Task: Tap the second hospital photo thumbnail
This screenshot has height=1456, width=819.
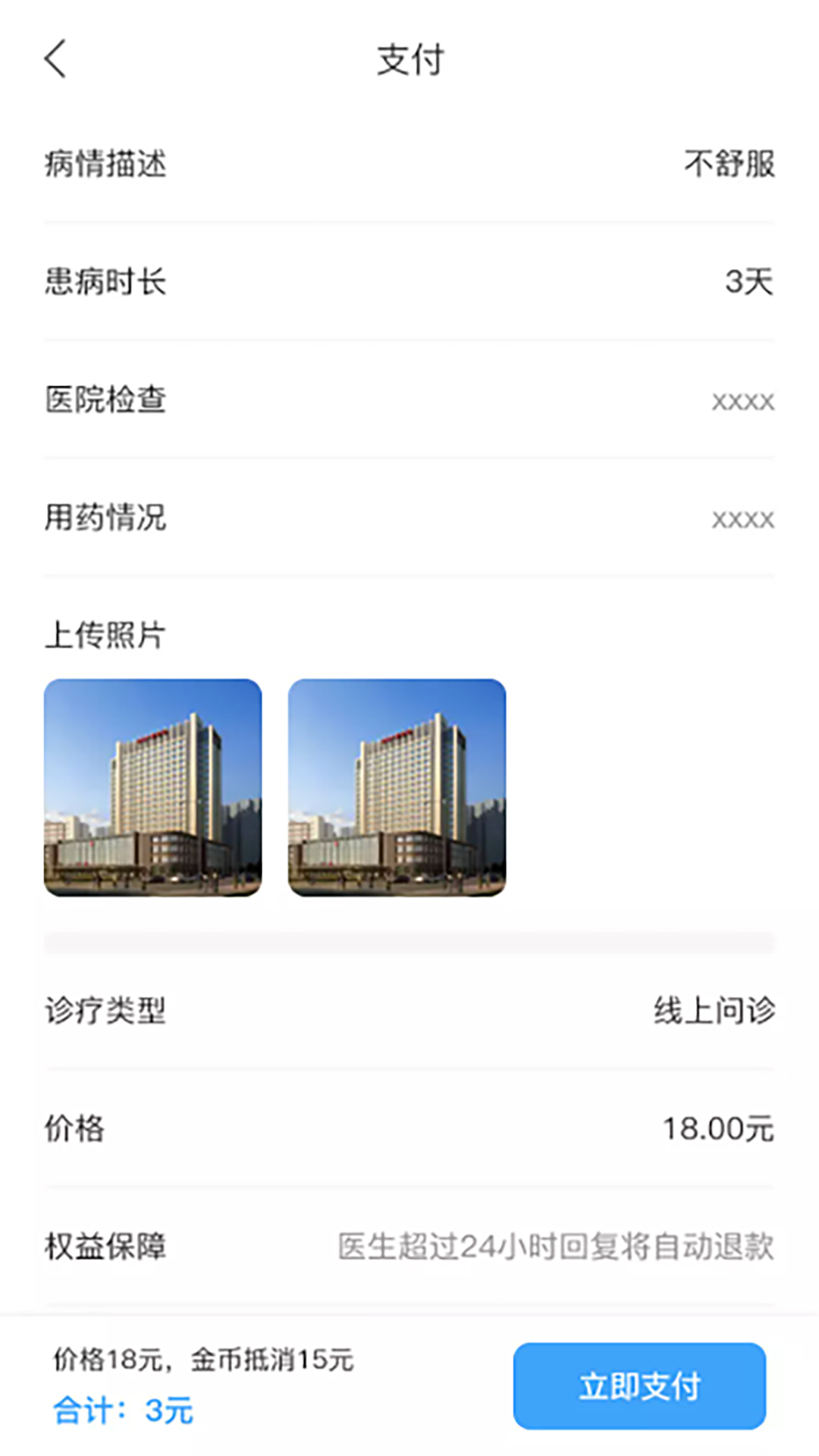Action: pos(397,789)
